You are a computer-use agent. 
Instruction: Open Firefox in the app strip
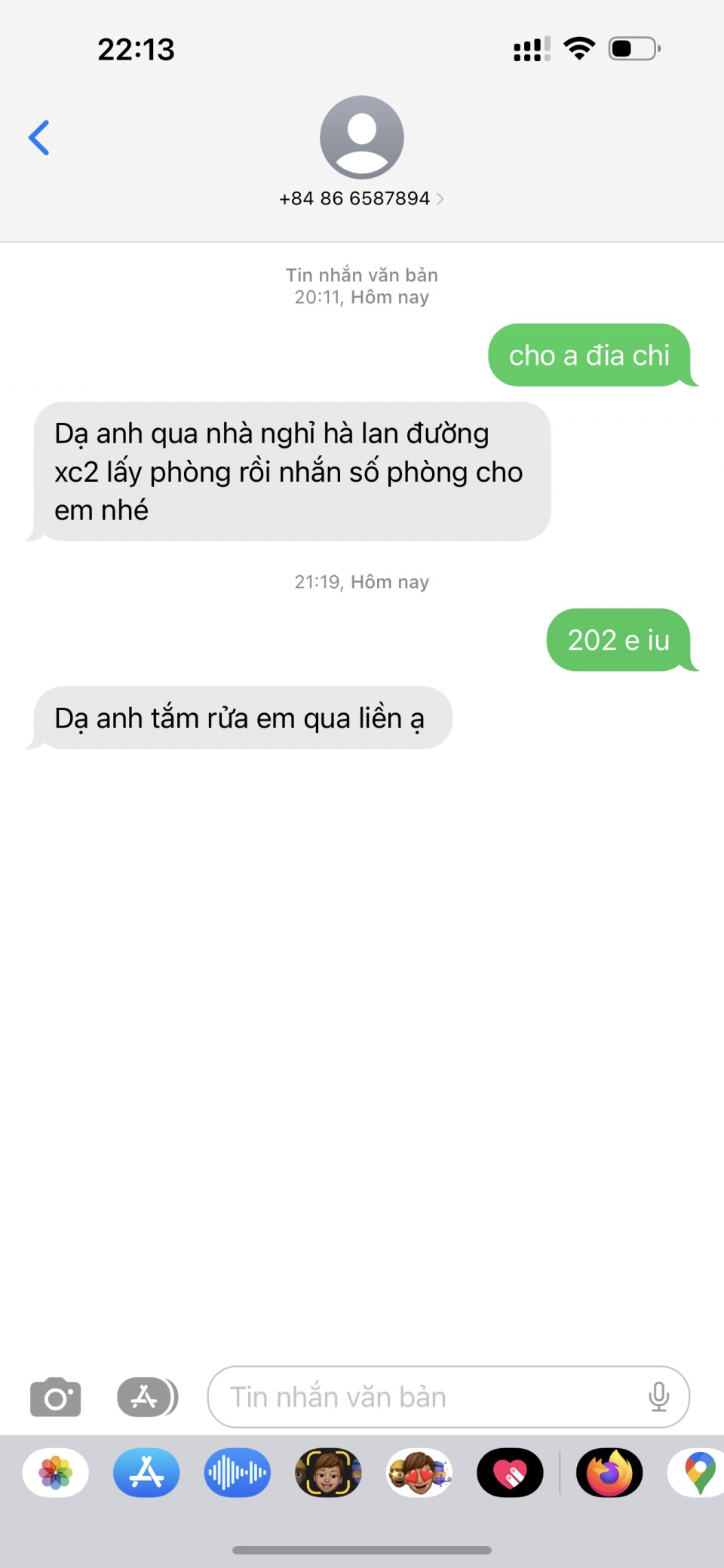[x=609, y=1472]
